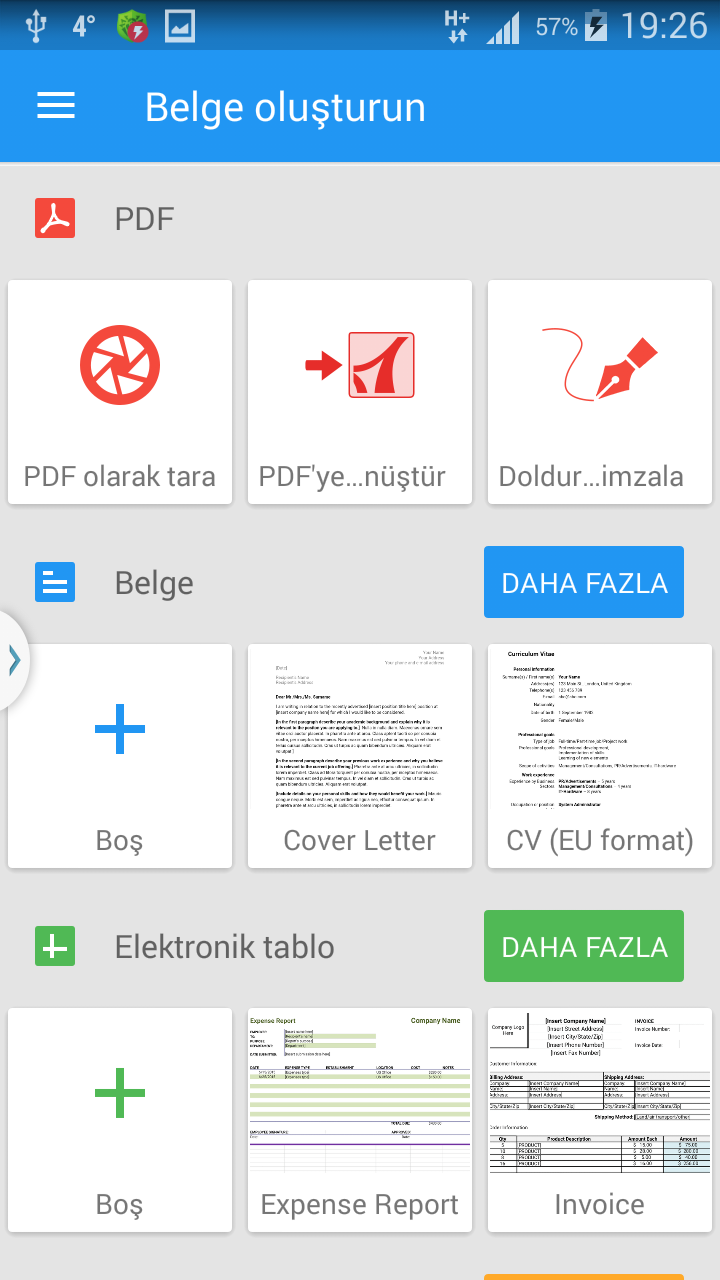720x1280 pixels.
Task: Open the Cover Letter template
Action: [360, 756]
